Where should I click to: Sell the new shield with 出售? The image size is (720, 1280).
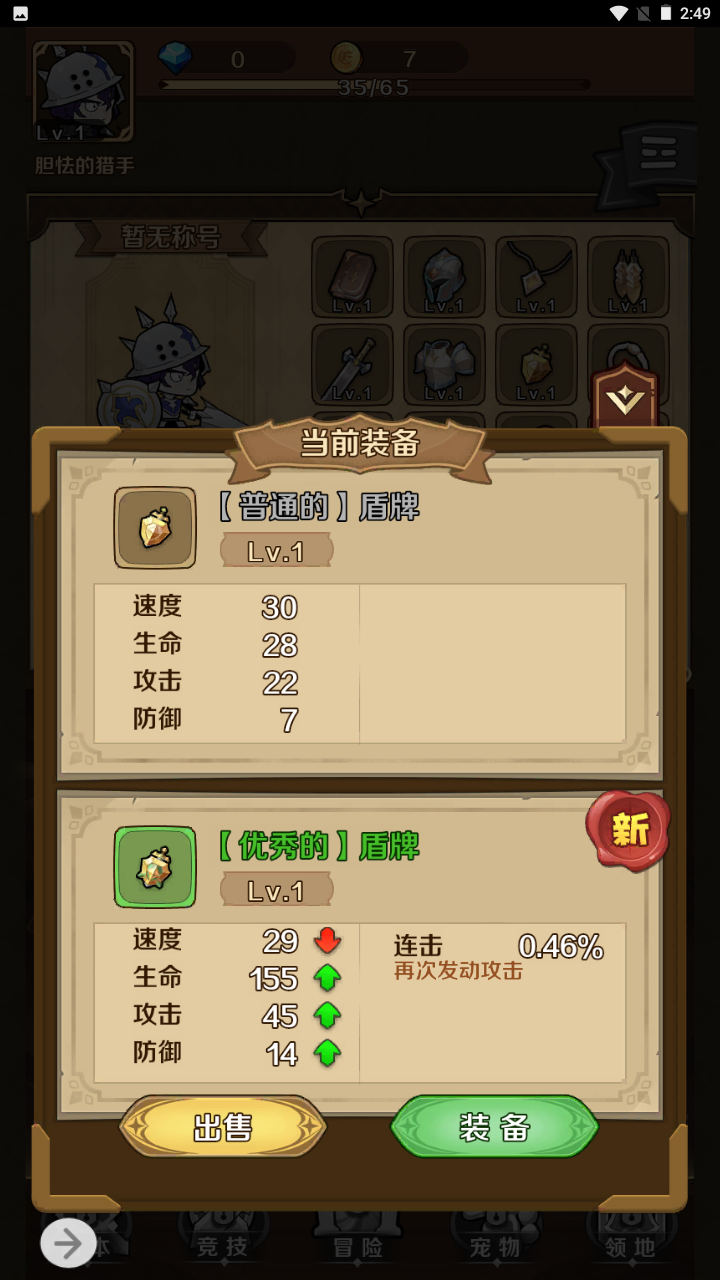223,1127
